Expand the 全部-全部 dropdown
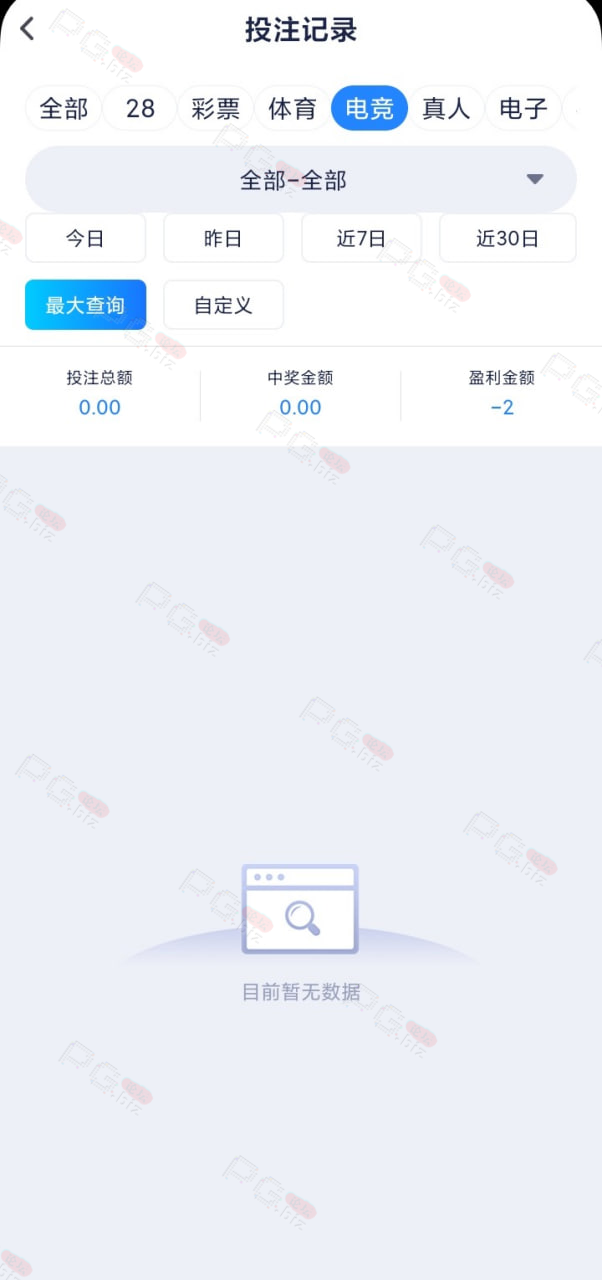 point(301,180)
